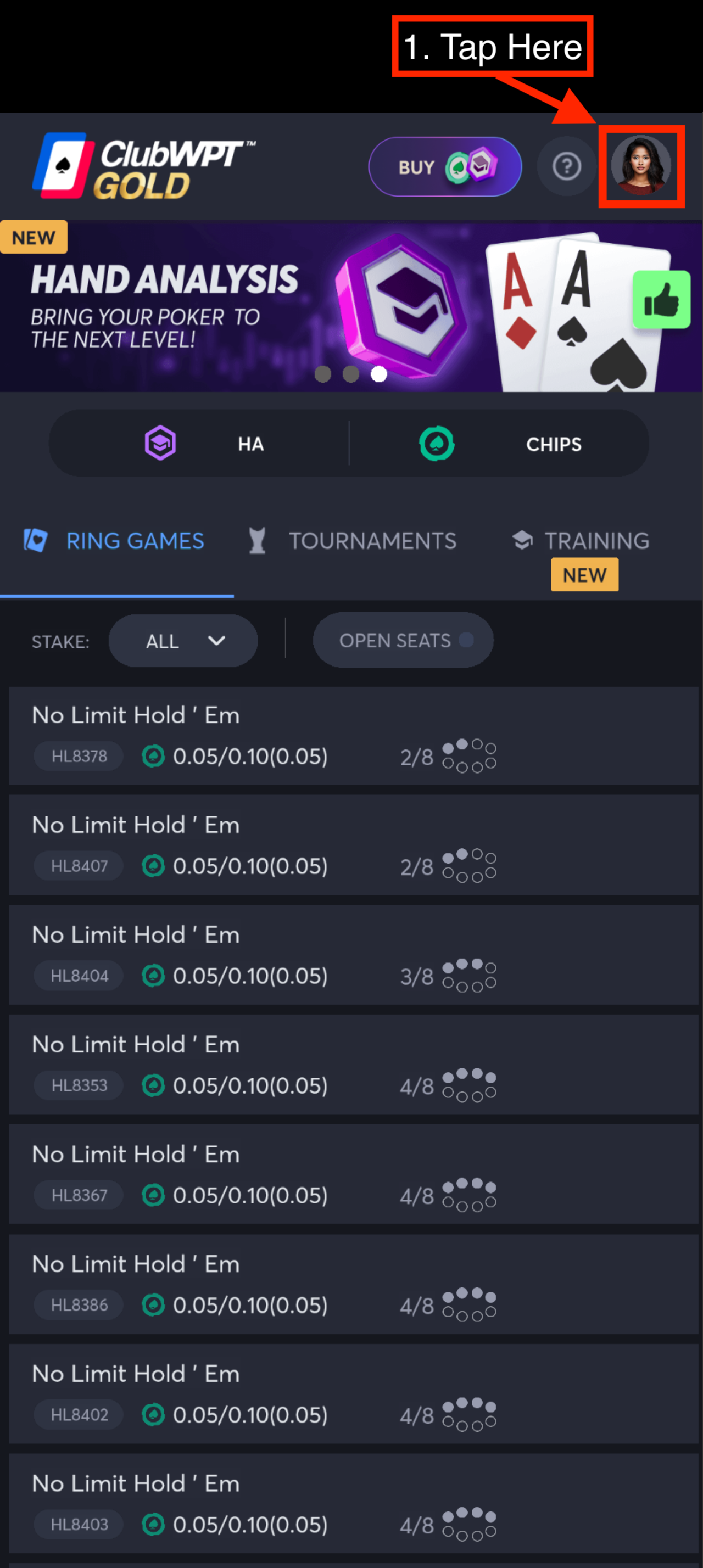Open table HL8402
Image resolution: width=703 pixels, height=1568 pixels.
tap(353, 1393)
